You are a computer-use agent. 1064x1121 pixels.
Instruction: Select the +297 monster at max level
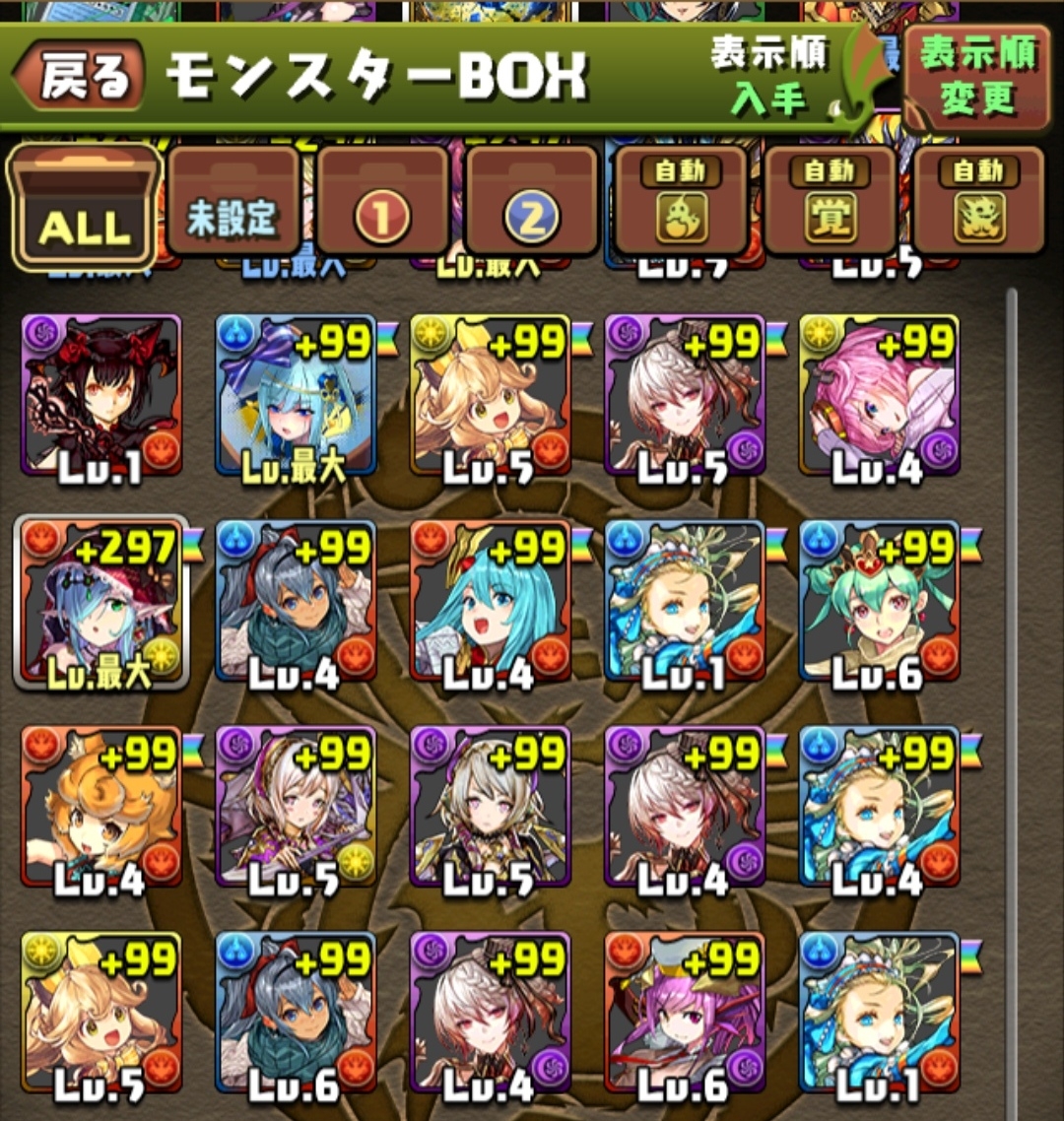click(x=101, y=603)
